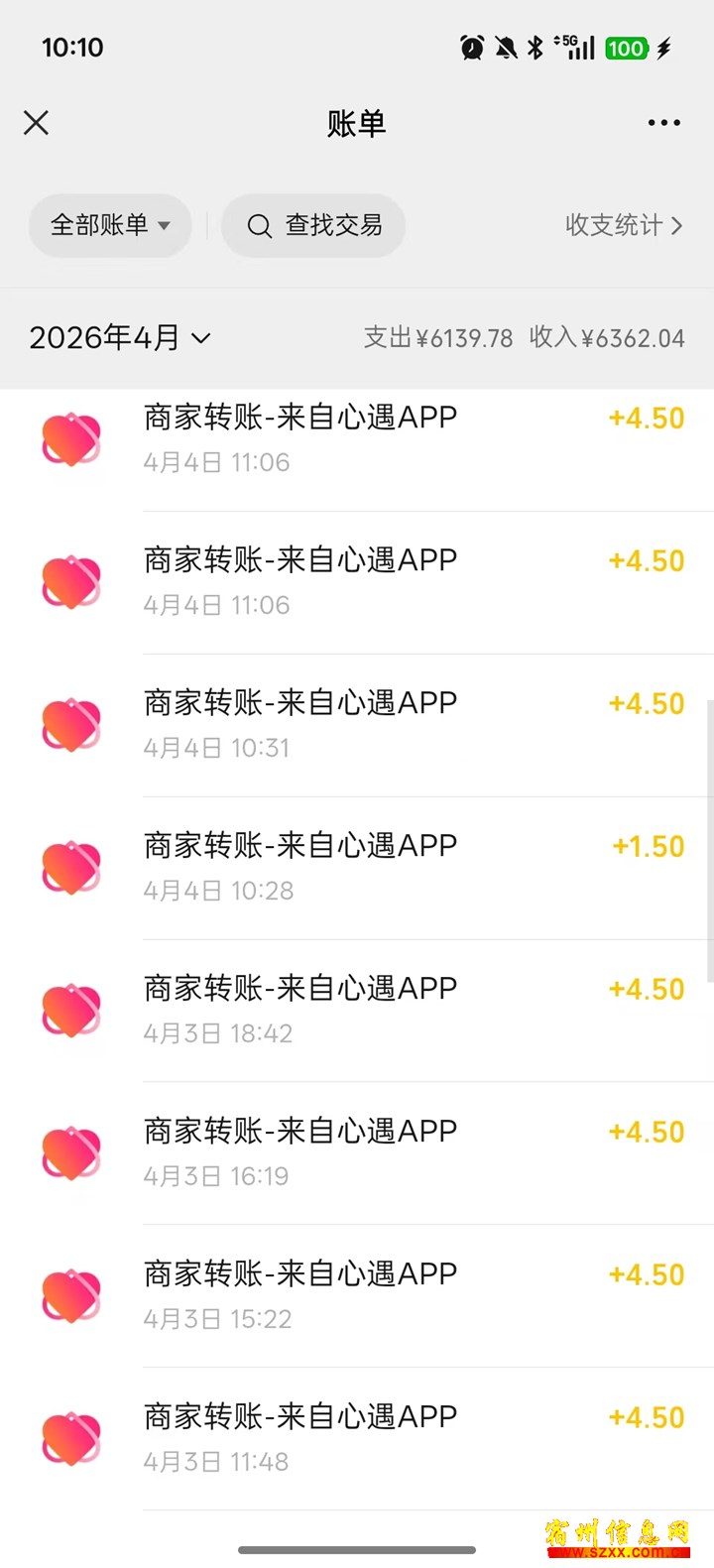
Task: Open 收支统计 statistics
Action: 623,226
